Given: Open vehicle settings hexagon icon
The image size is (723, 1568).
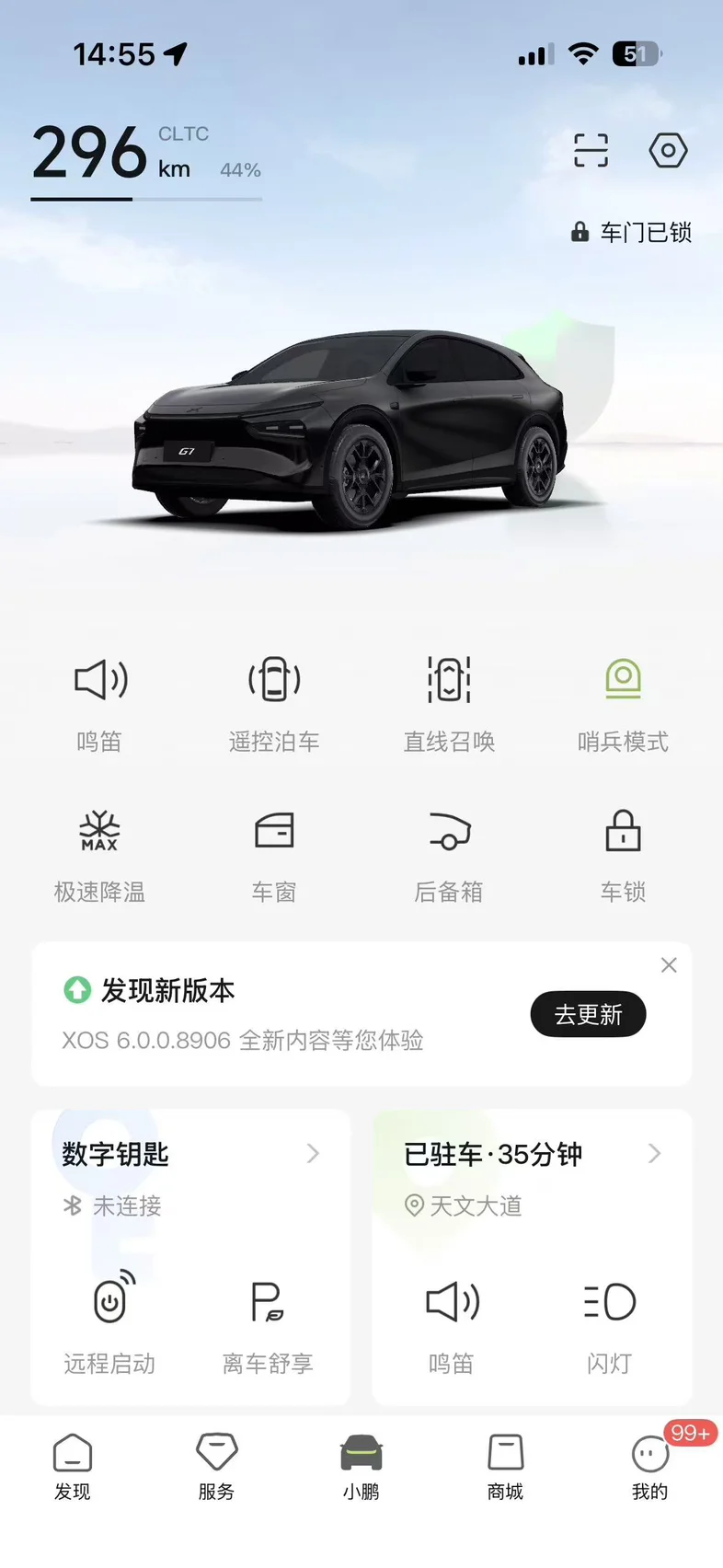Looking at the screenshot, I should 668,150.
